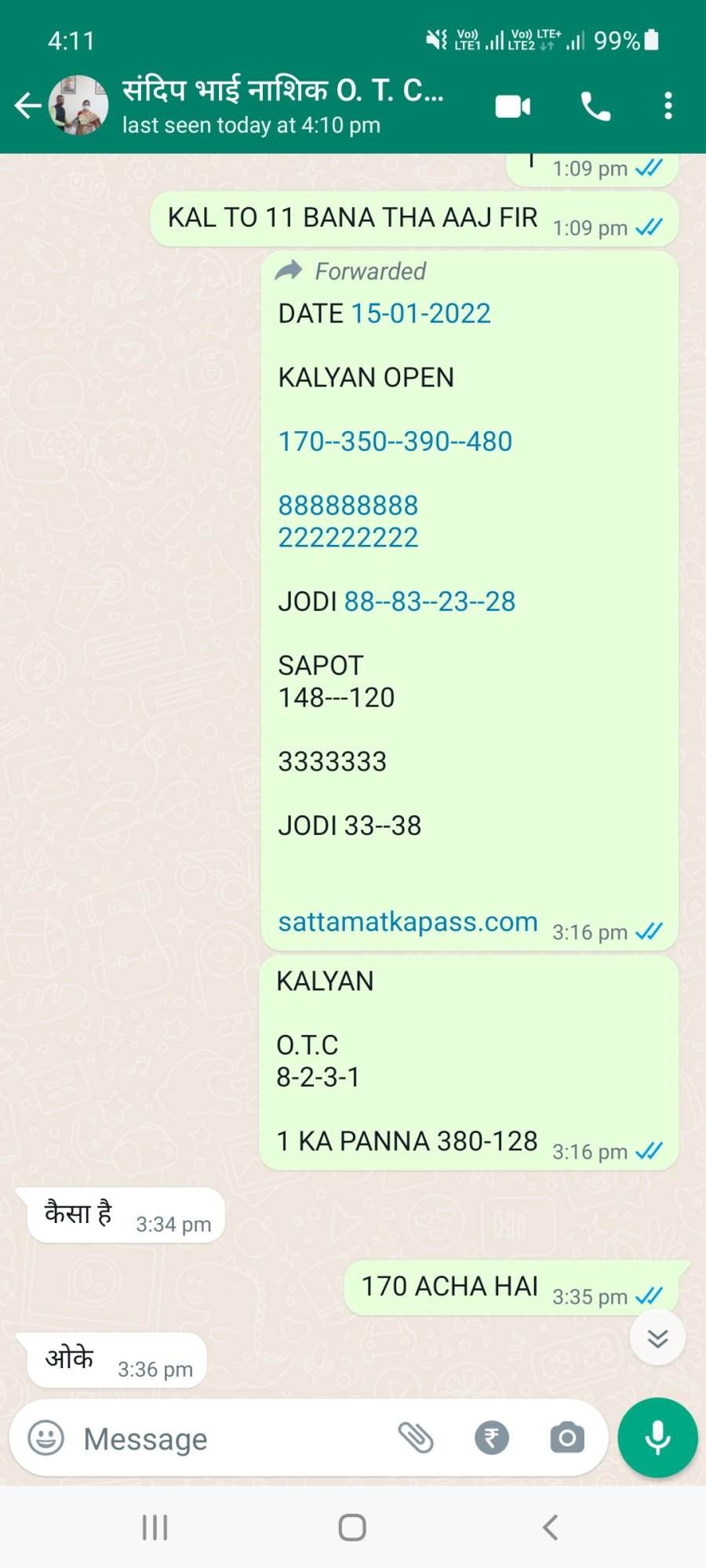This screenshot has width=706, height=1568.
Task: Open the recent apps view
Action: [x=155, y=1527]
